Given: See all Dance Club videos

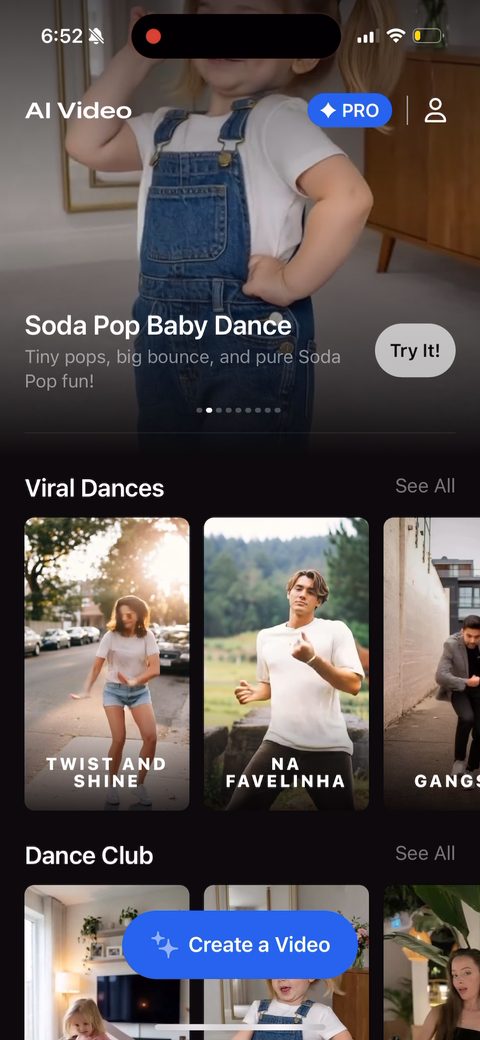Looking at the screenshot, I should [x=425, y=853].
